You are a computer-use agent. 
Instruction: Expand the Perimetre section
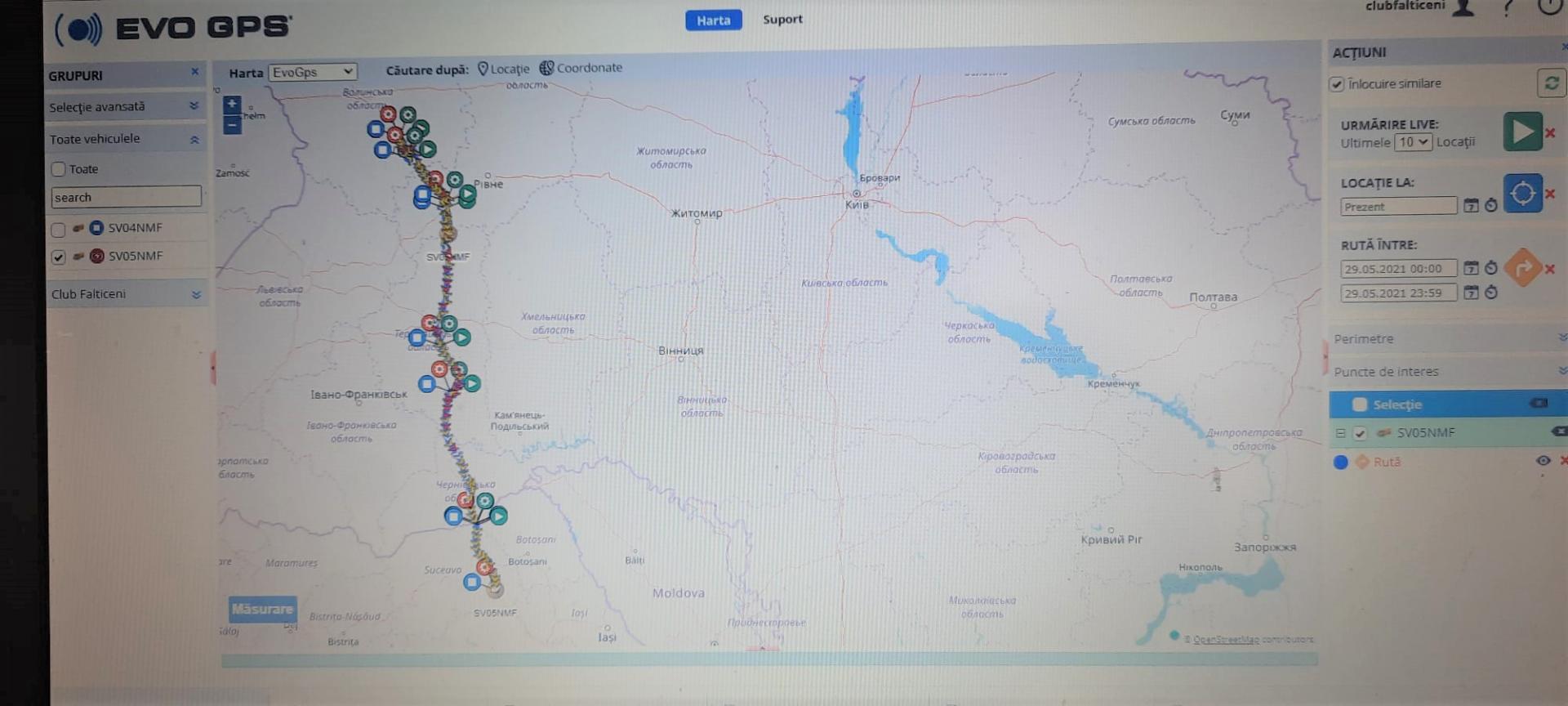(x=1561, y=337)
